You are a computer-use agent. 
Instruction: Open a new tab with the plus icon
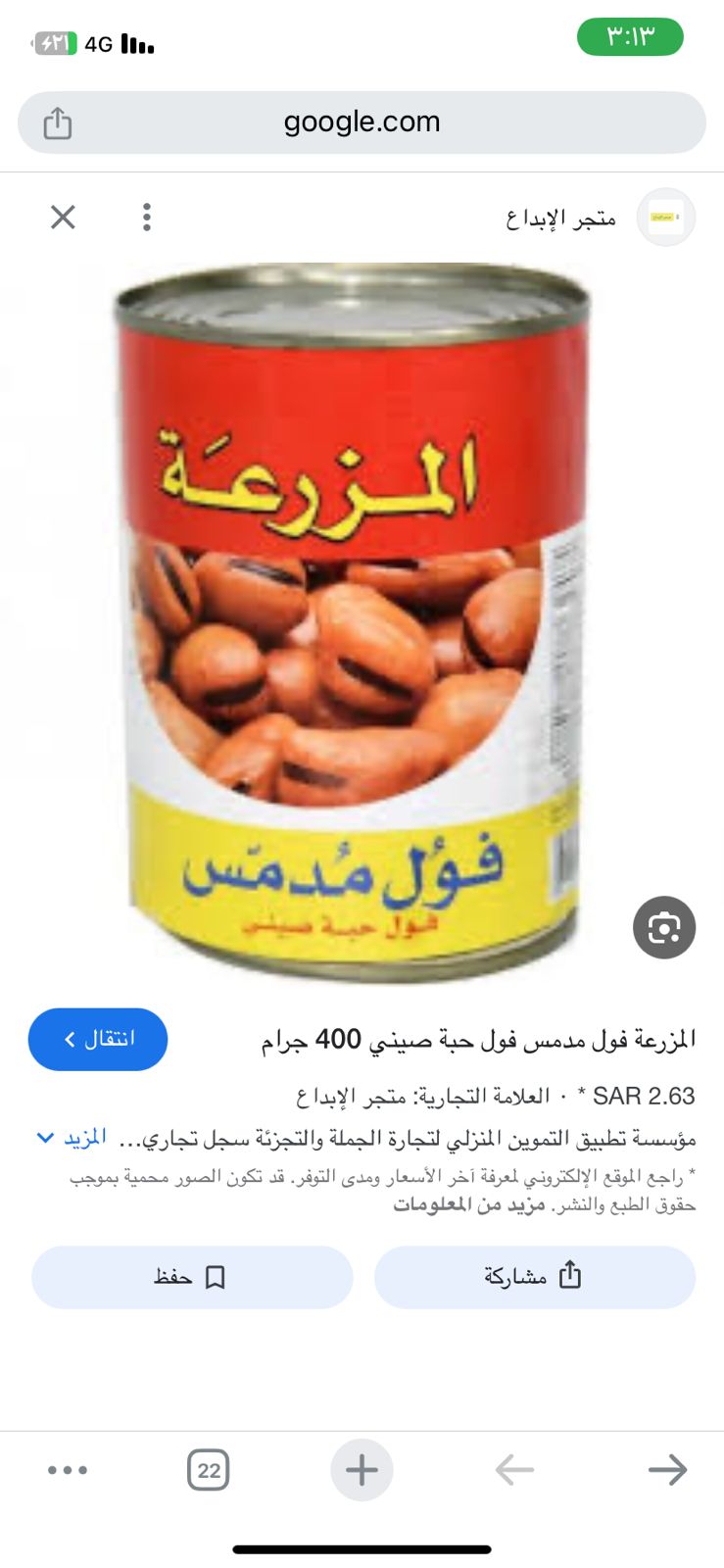tap(362, 1469)
